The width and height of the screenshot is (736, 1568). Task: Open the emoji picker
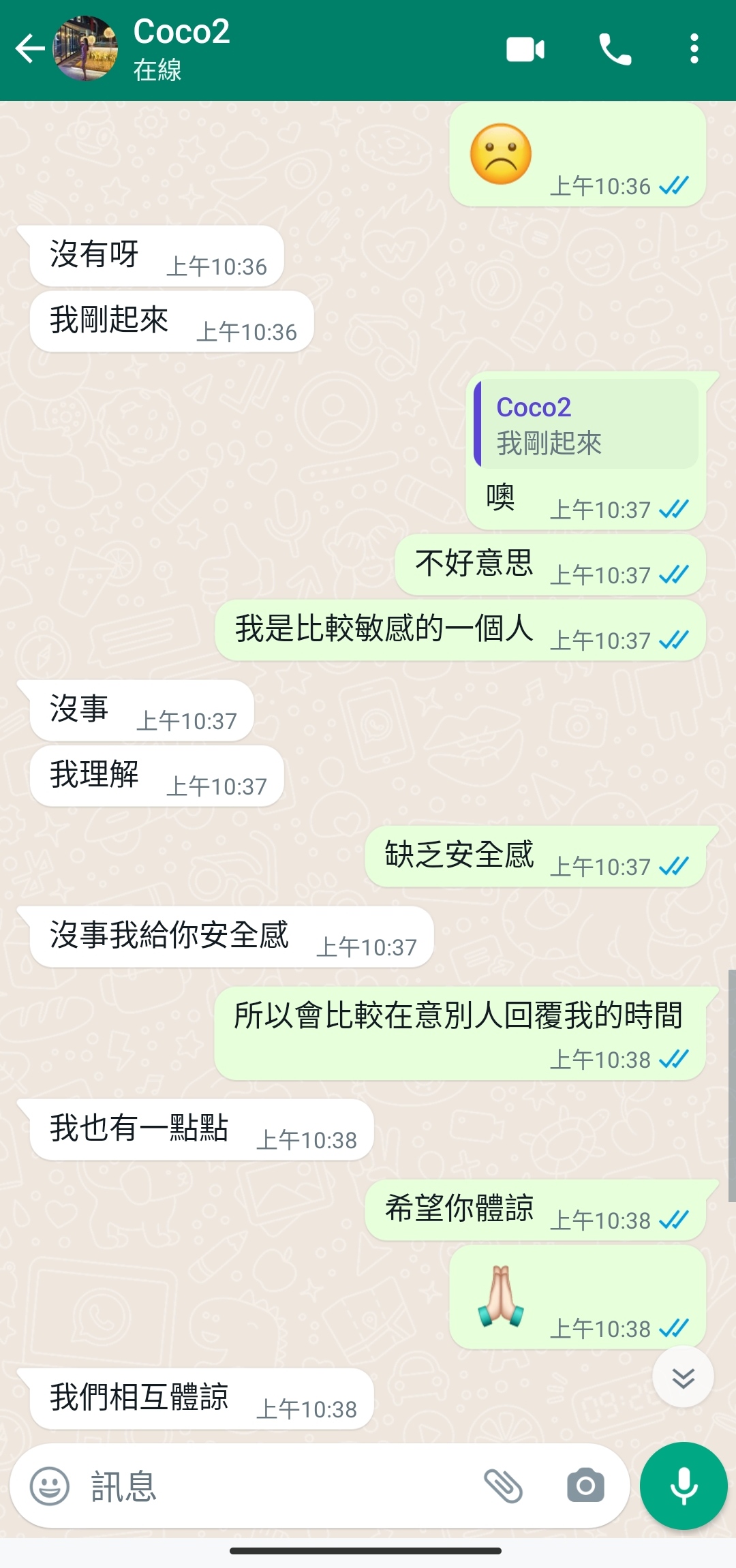point(50,1486)
